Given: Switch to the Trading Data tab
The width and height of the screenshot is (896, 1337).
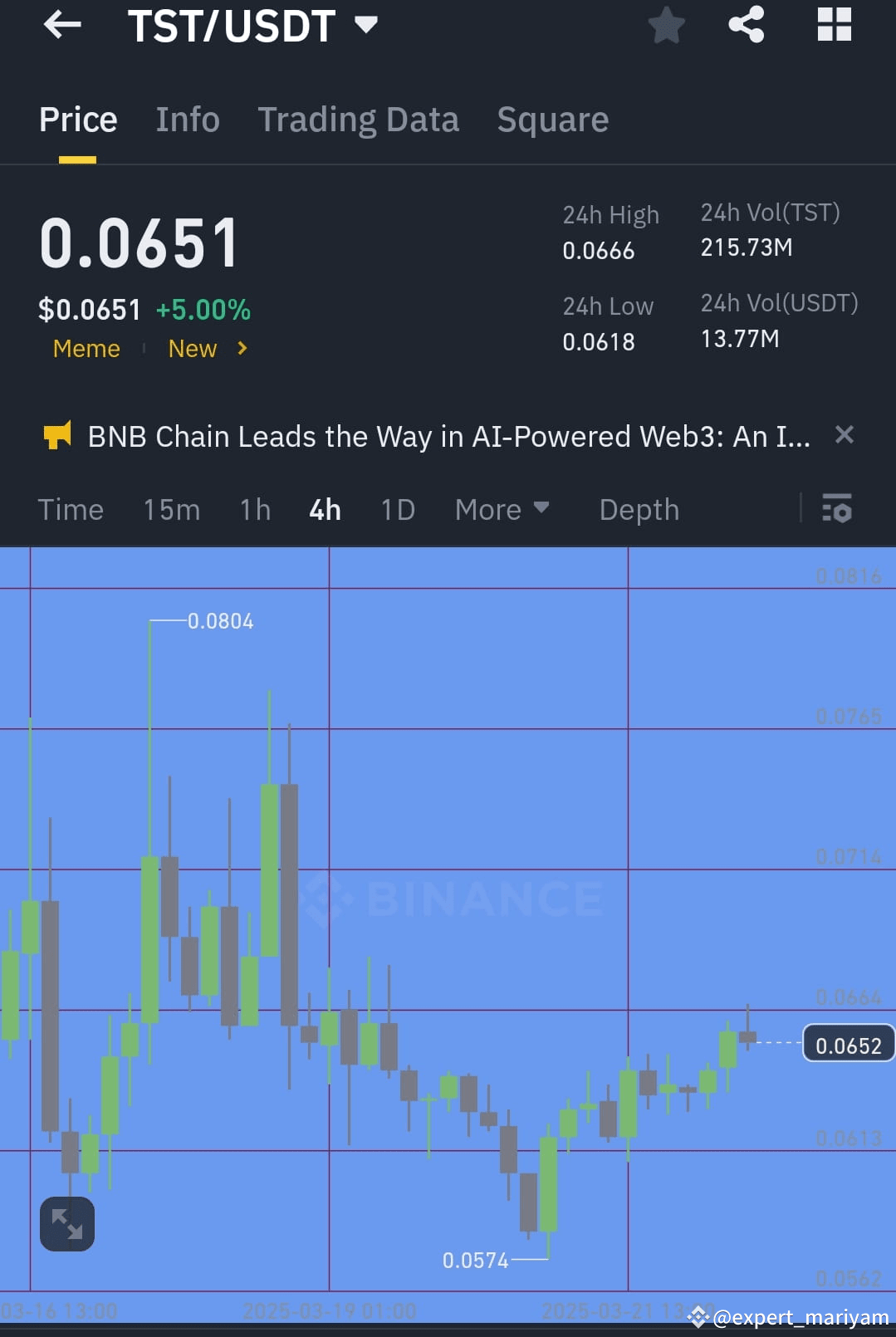Looking at the screenshot, I should (x=359, y=119).
